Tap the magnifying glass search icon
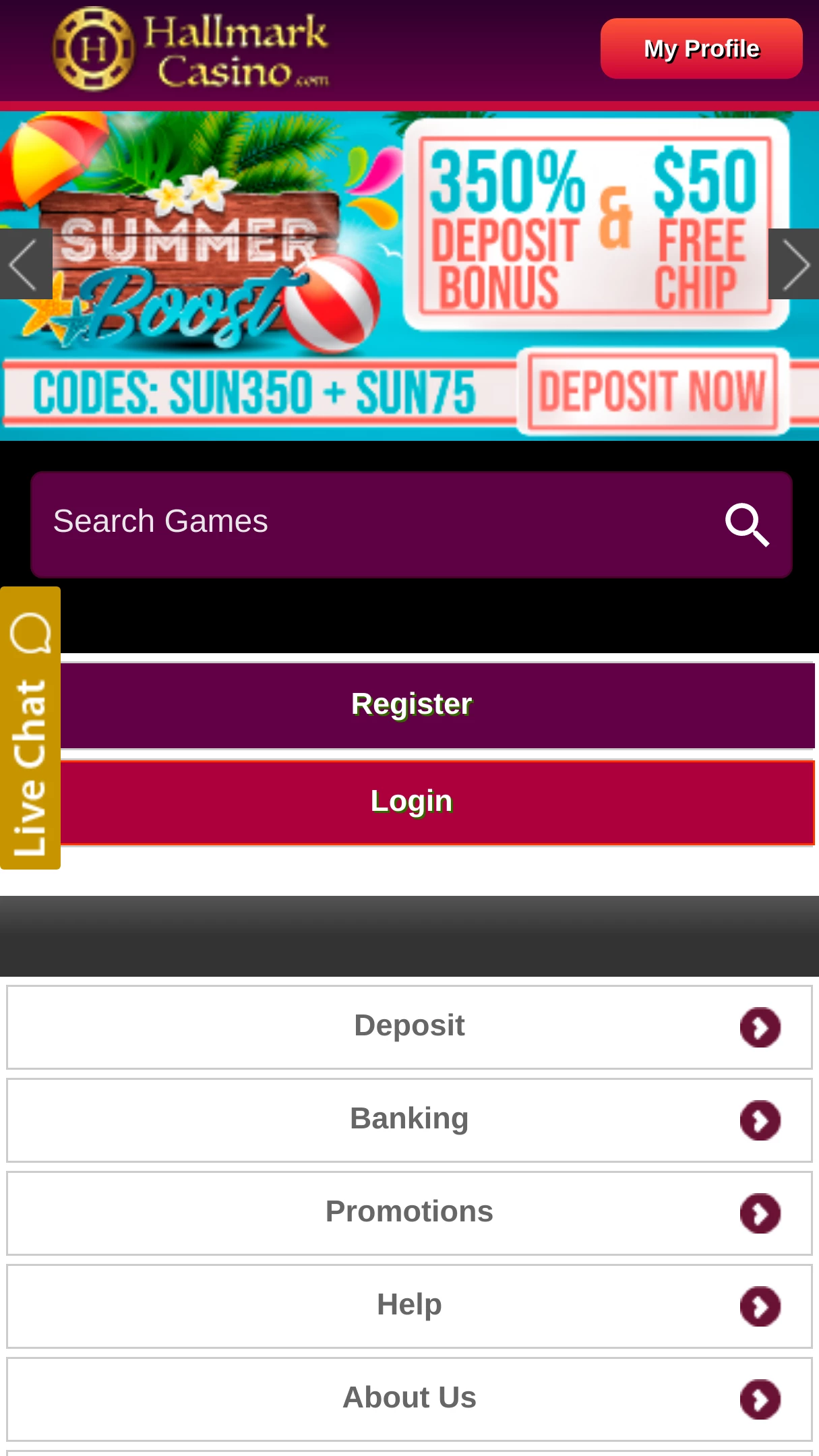 (x=747, y=524)
